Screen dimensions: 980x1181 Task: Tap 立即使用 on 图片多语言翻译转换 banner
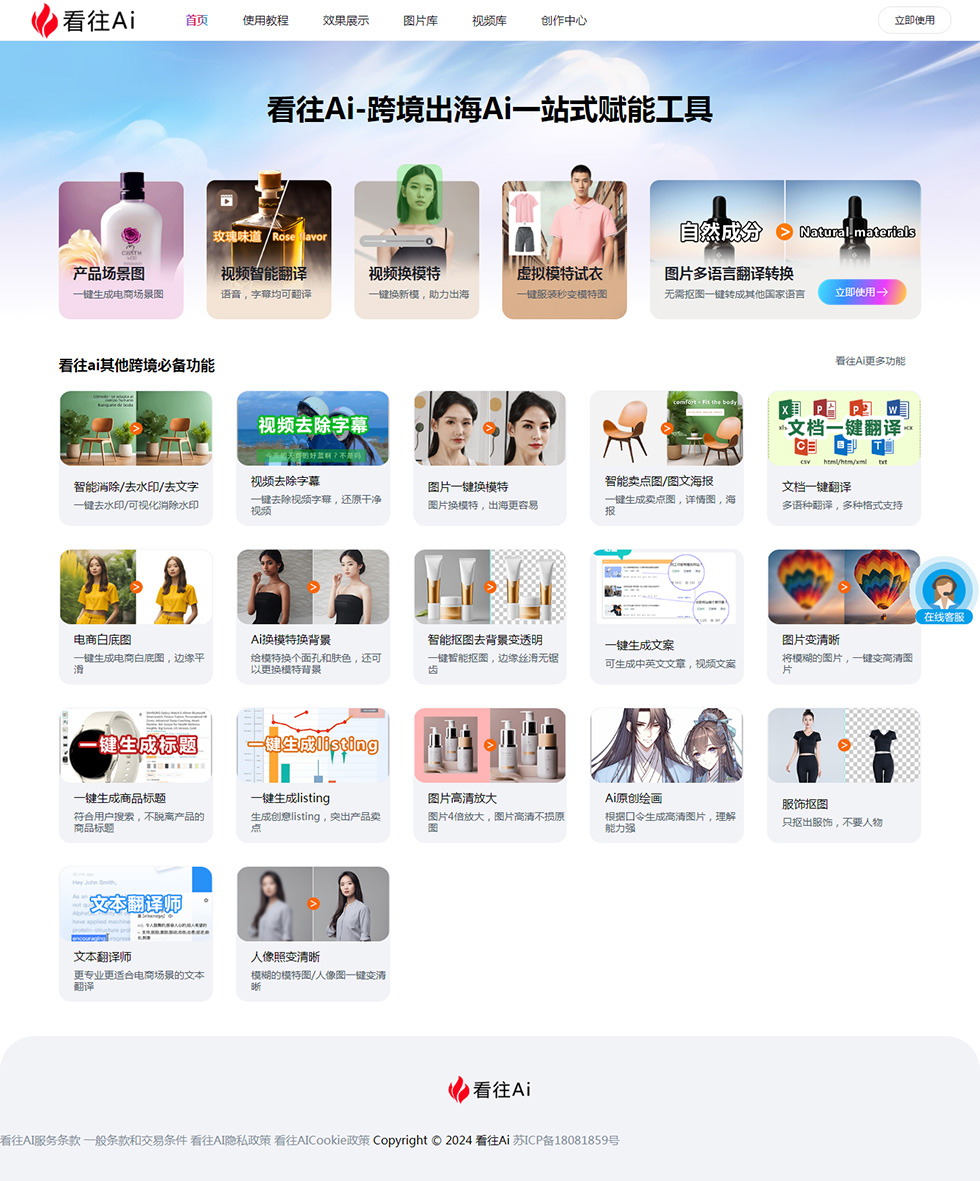point(861,292)
